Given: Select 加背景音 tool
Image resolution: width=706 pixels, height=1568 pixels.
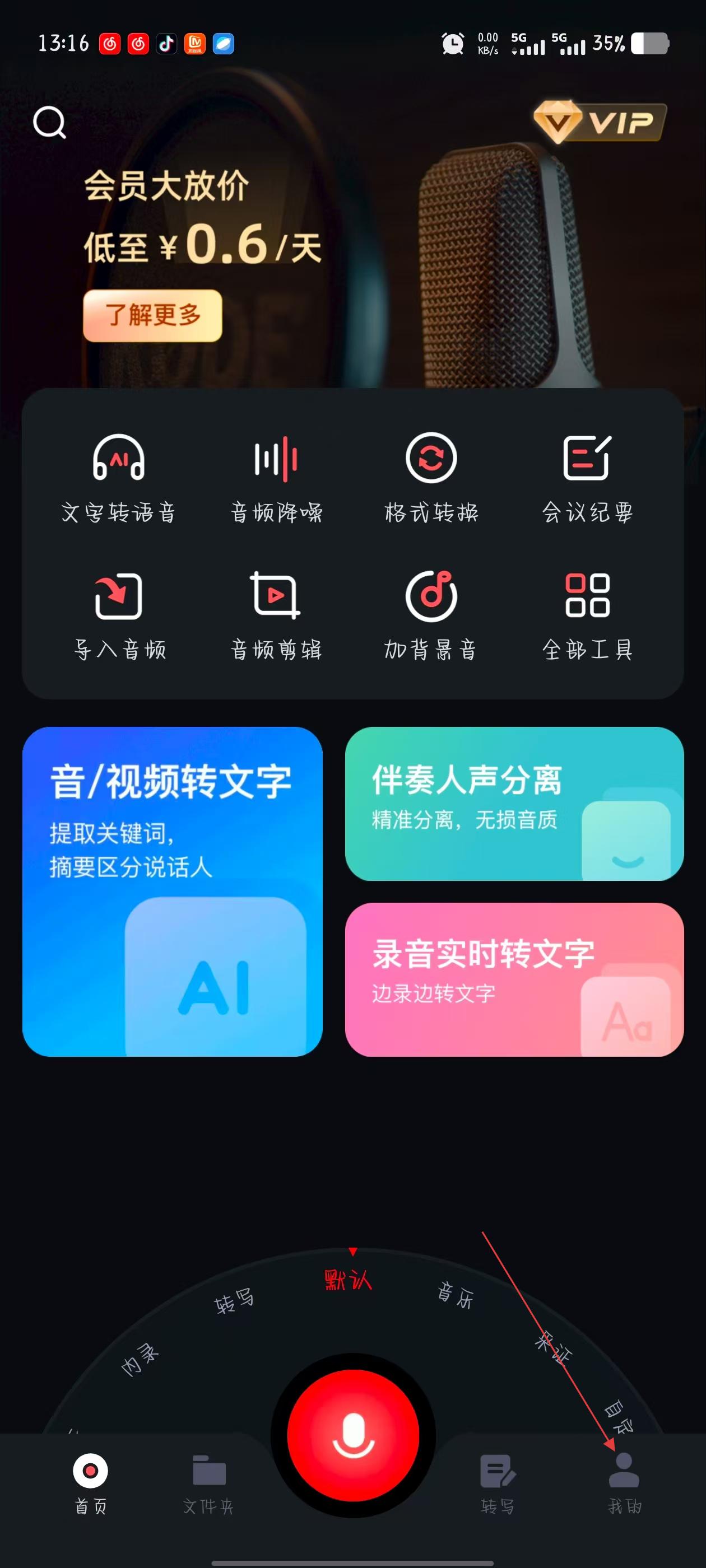Looking at the screenshot, I should (431, 616).
